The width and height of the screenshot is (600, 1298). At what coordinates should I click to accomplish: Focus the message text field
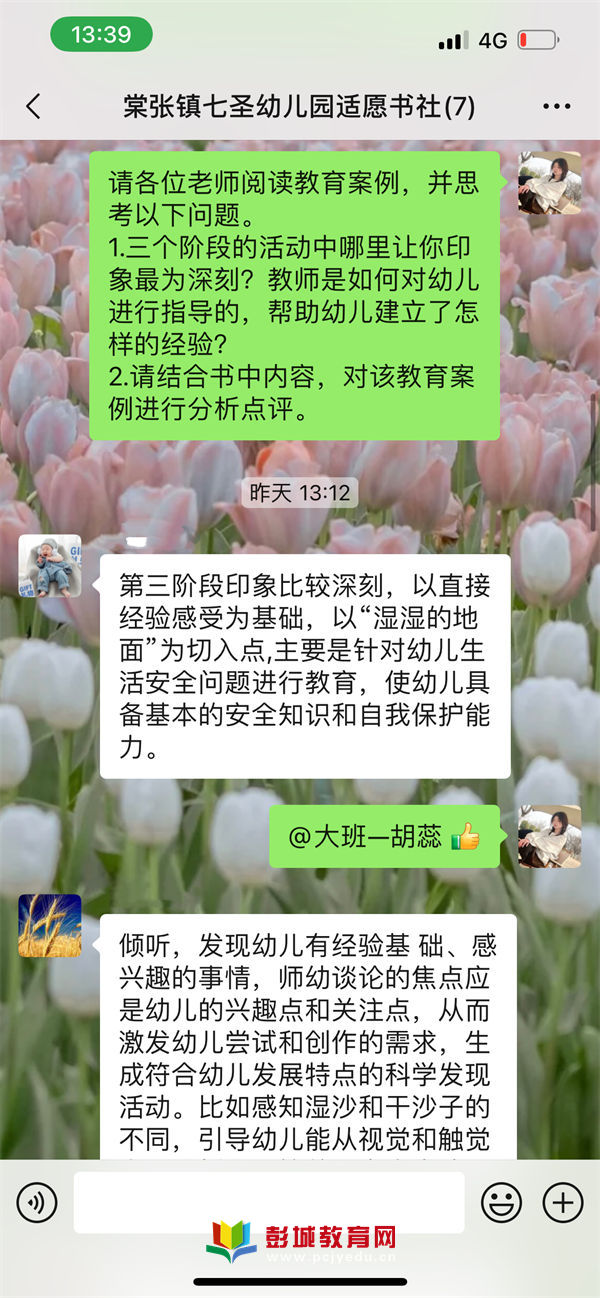point(268,1202)
